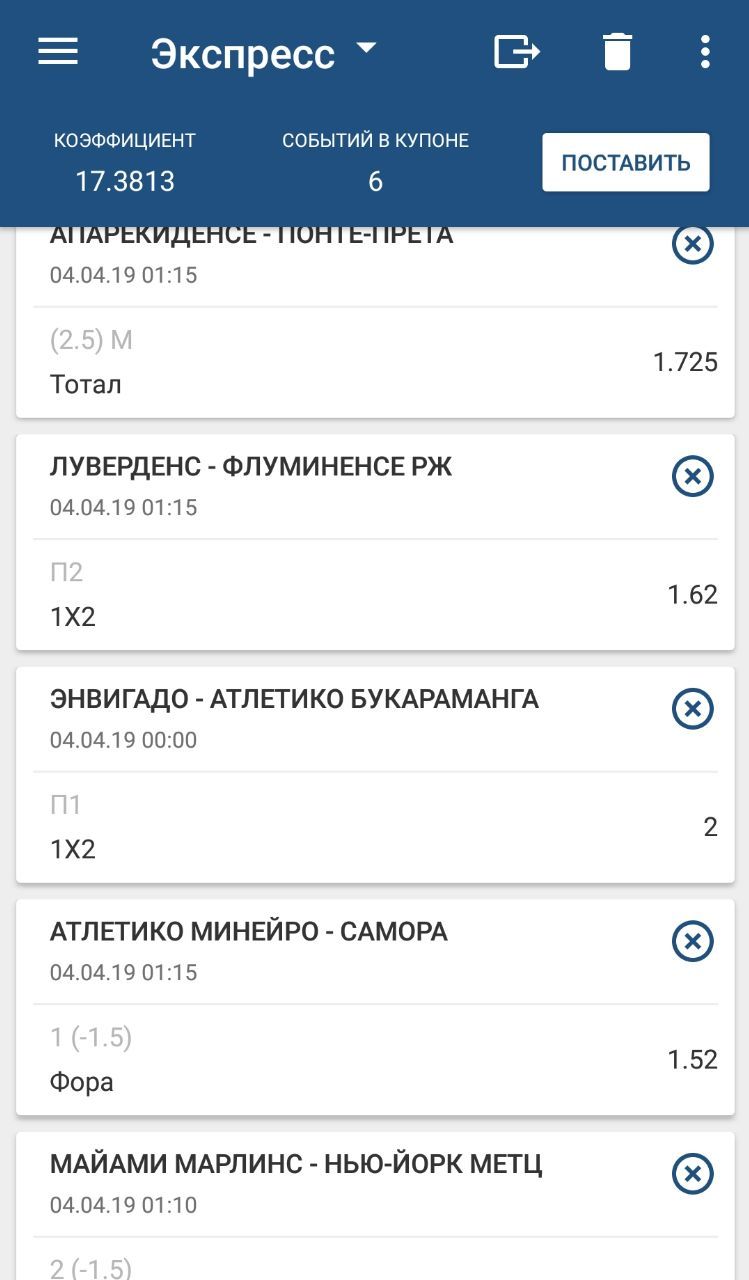
Task: Remove the Апарекиденсе - Понте-Прета event
Action: pyautogui.click(x=692, y=243)
